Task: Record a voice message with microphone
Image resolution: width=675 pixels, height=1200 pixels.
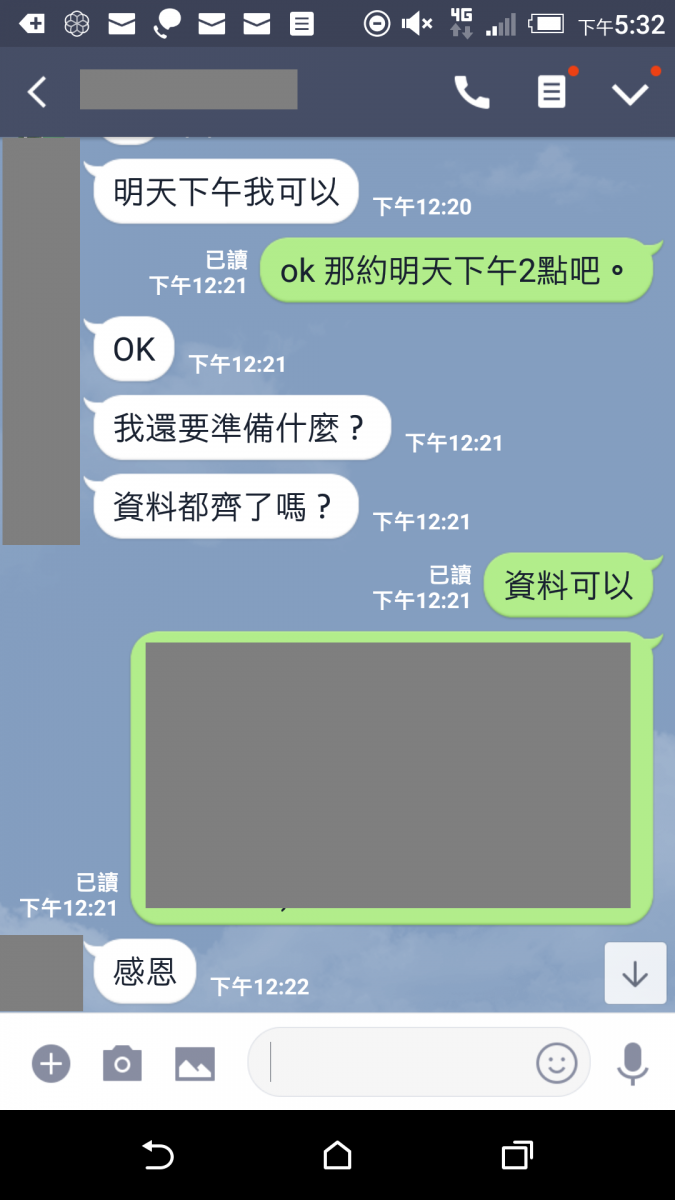Action: [632, 1063]
